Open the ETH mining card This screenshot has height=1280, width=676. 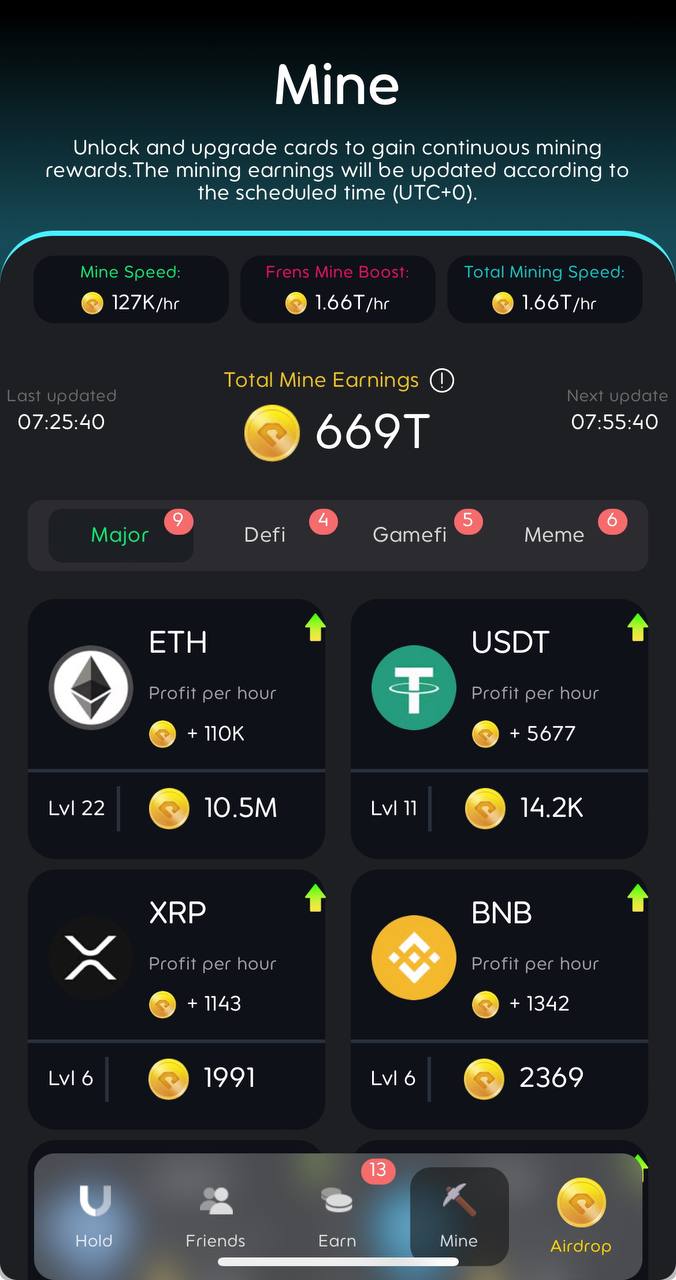[176, 728]
